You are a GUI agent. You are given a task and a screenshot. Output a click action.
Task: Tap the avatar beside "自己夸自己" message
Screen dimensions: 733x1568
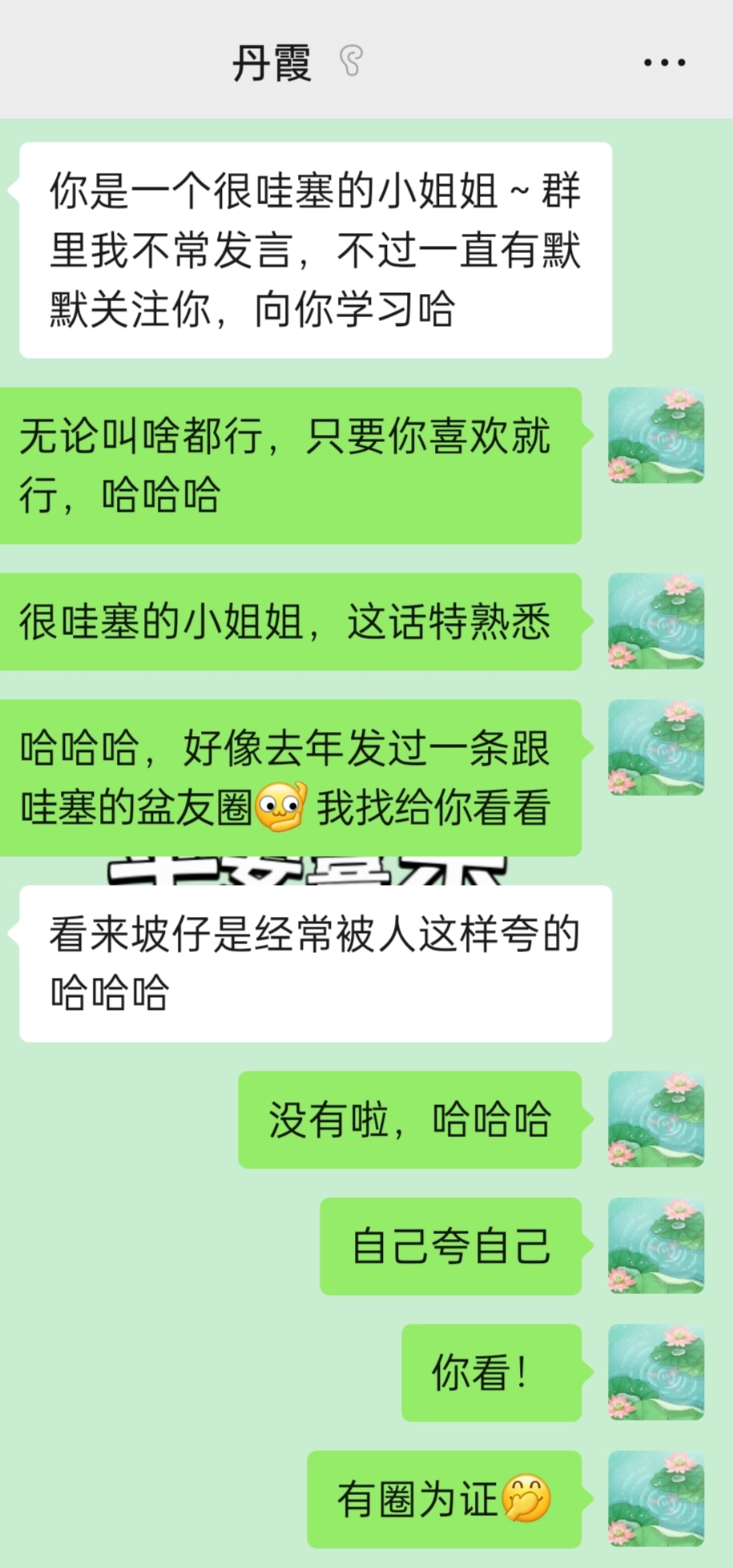[x=656, y=1245]
